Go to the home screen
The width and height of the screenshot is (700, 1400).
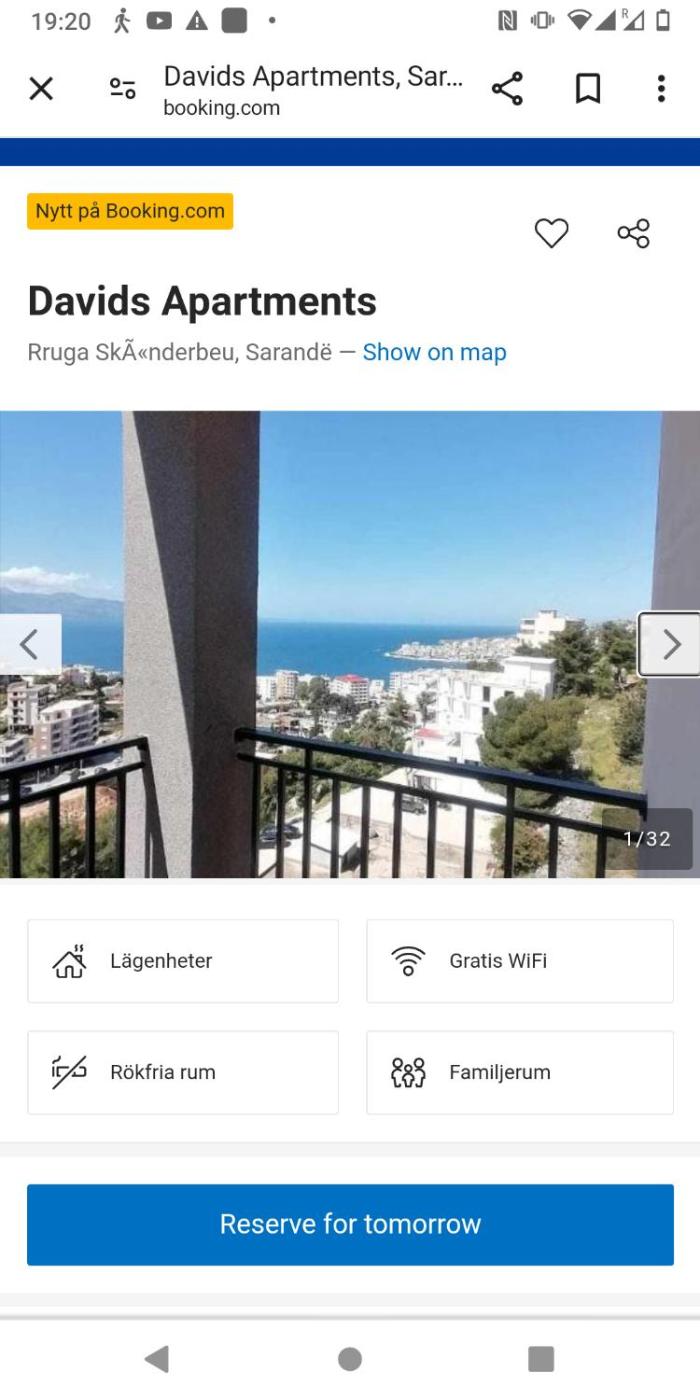pos(350,1358)
